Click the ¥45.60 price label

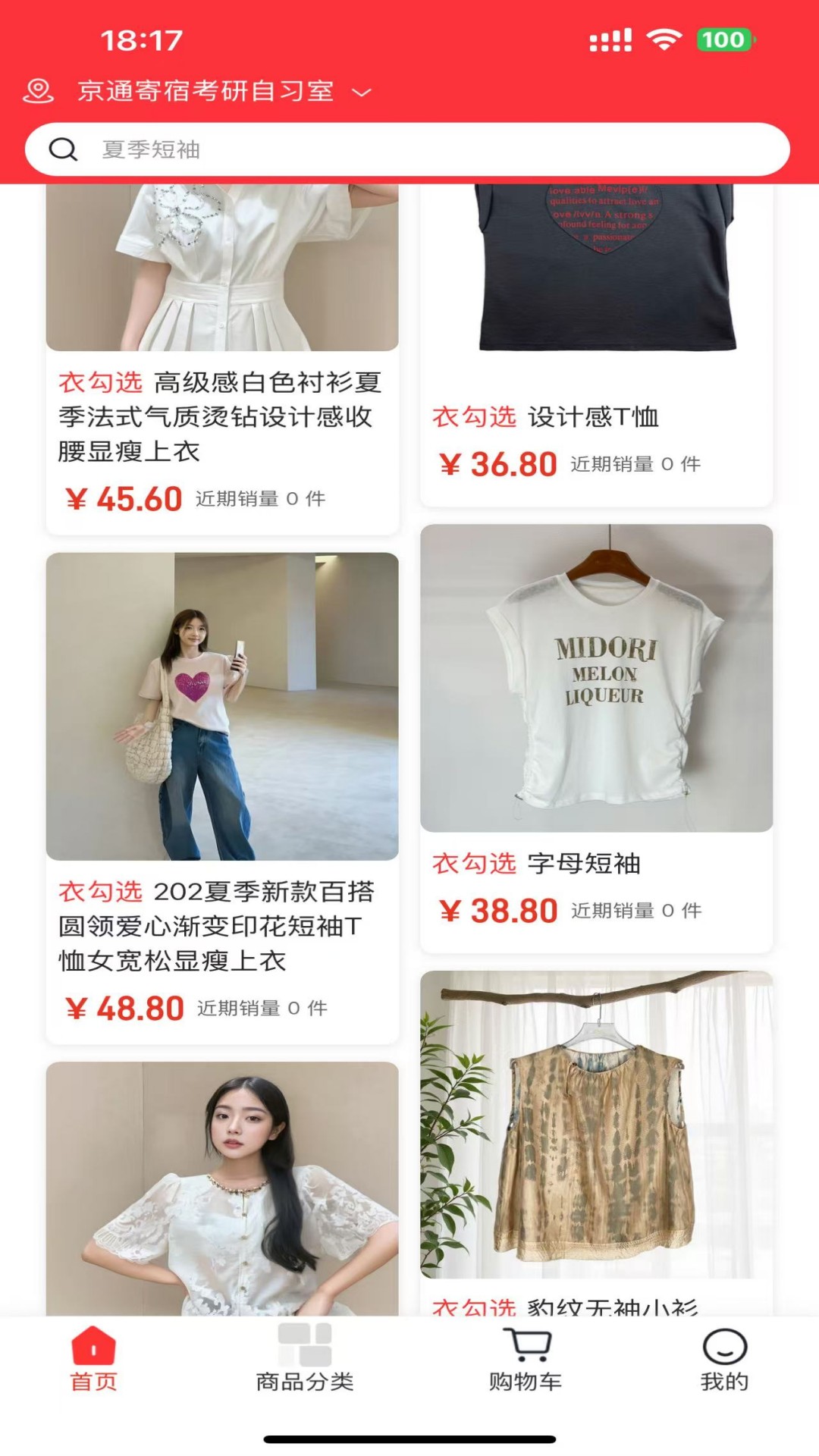coord(124,498)
